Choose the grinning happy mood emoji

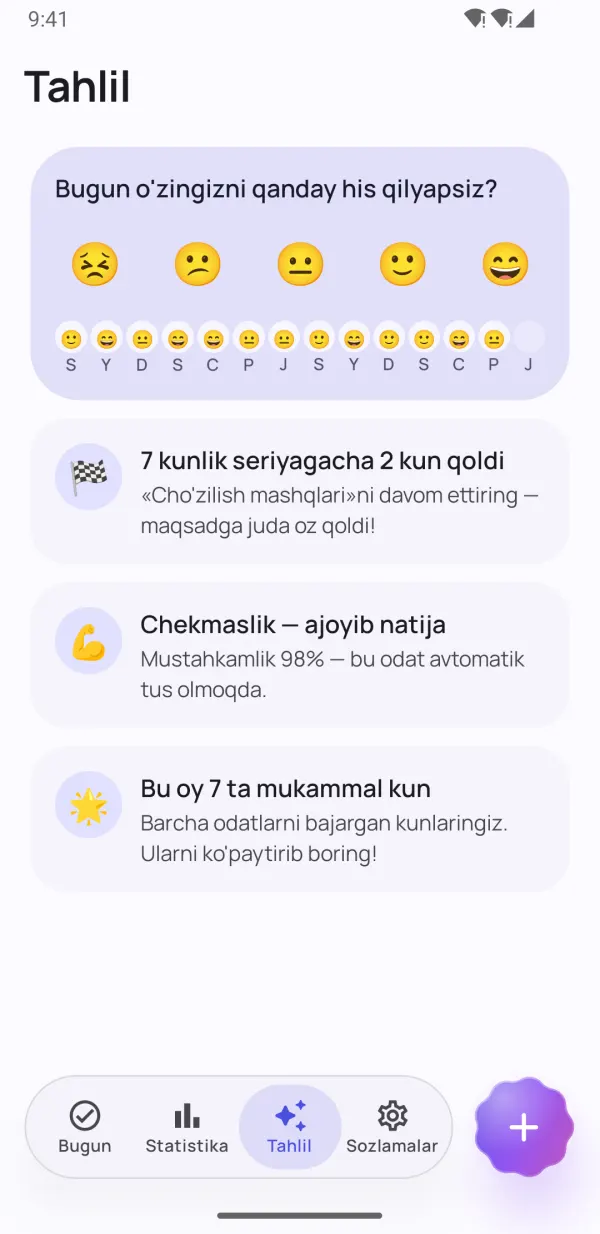pos(505,265)
